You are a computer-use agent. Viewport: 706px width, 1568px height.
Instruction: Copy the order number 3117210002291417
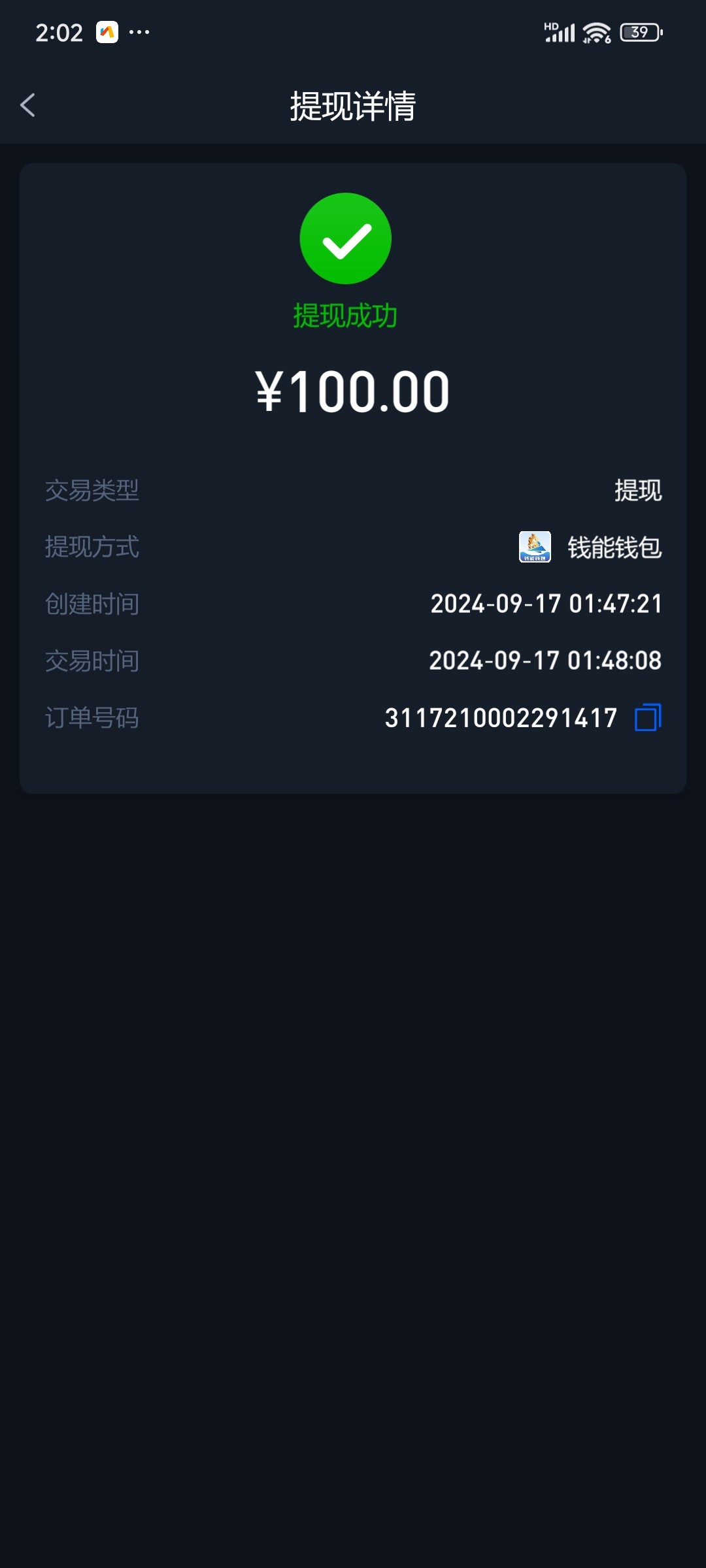(648, 717)
